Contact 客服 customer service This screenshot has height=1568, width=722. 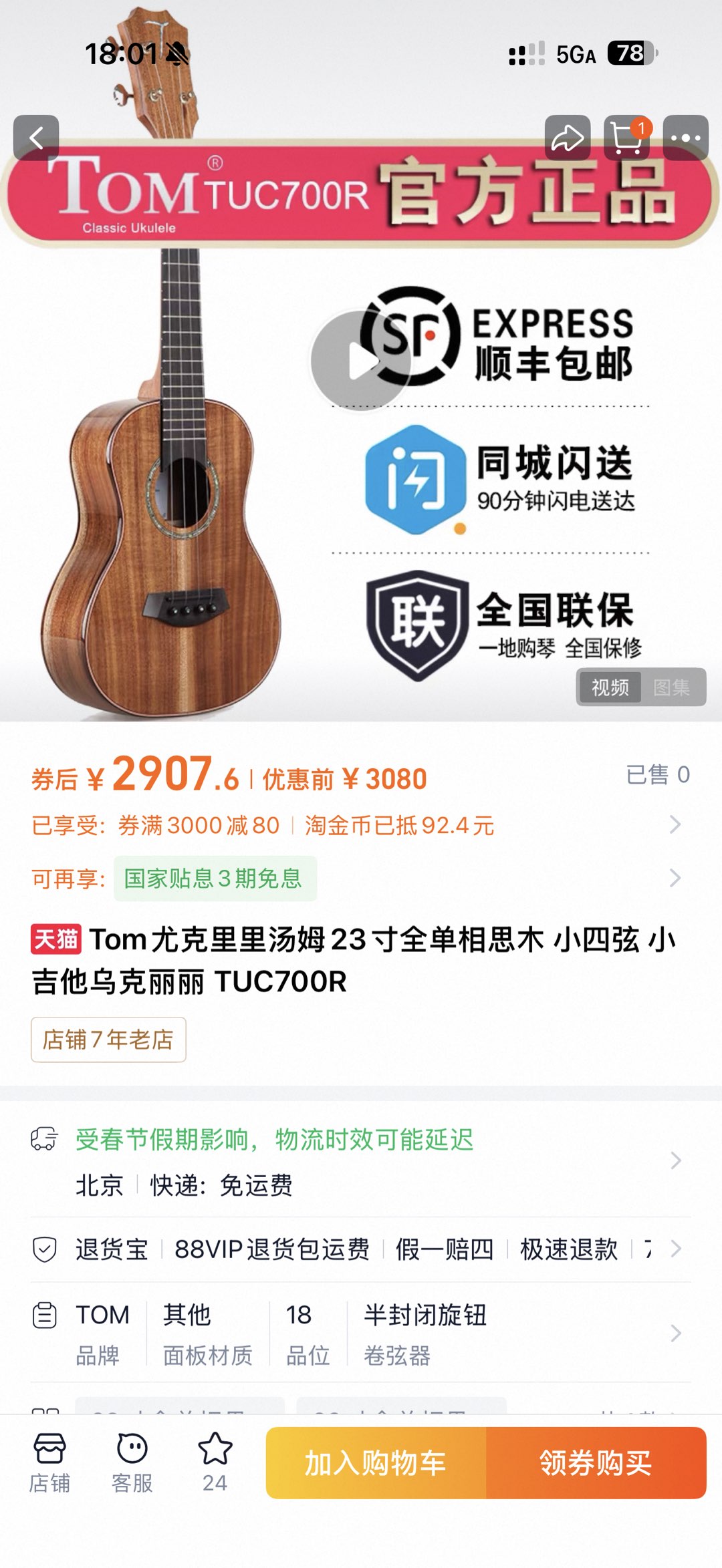point(132,1462)
